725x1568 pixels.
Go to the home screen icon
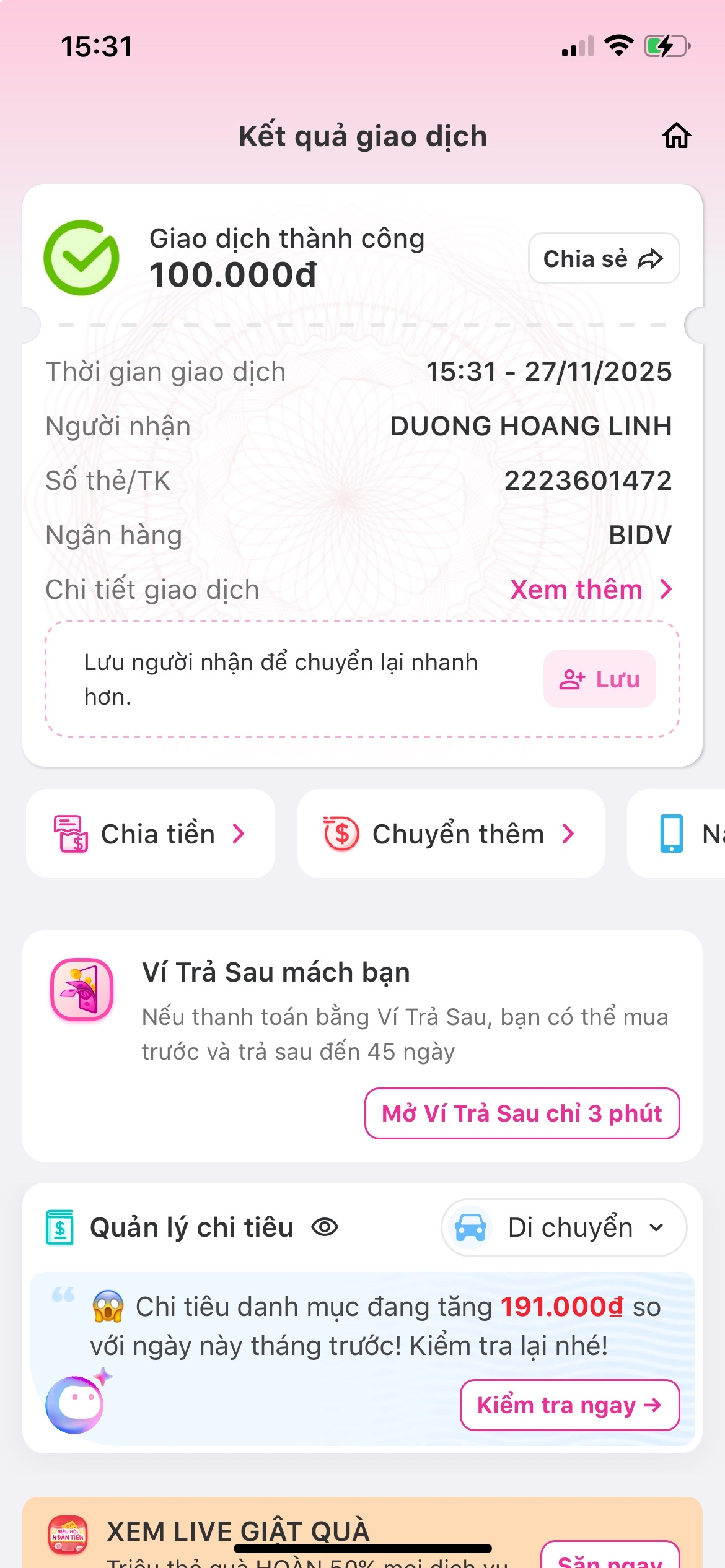tap(676, 136)
